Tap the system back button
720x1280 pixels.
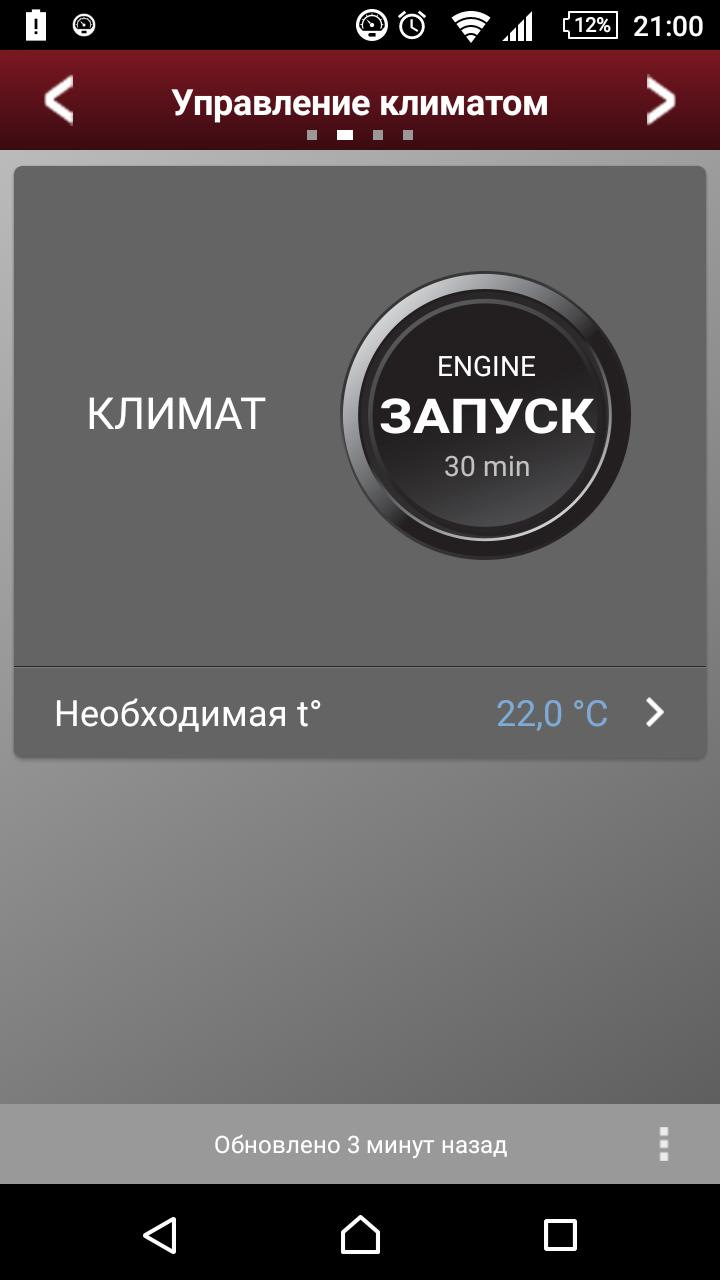pos(160,1235)
